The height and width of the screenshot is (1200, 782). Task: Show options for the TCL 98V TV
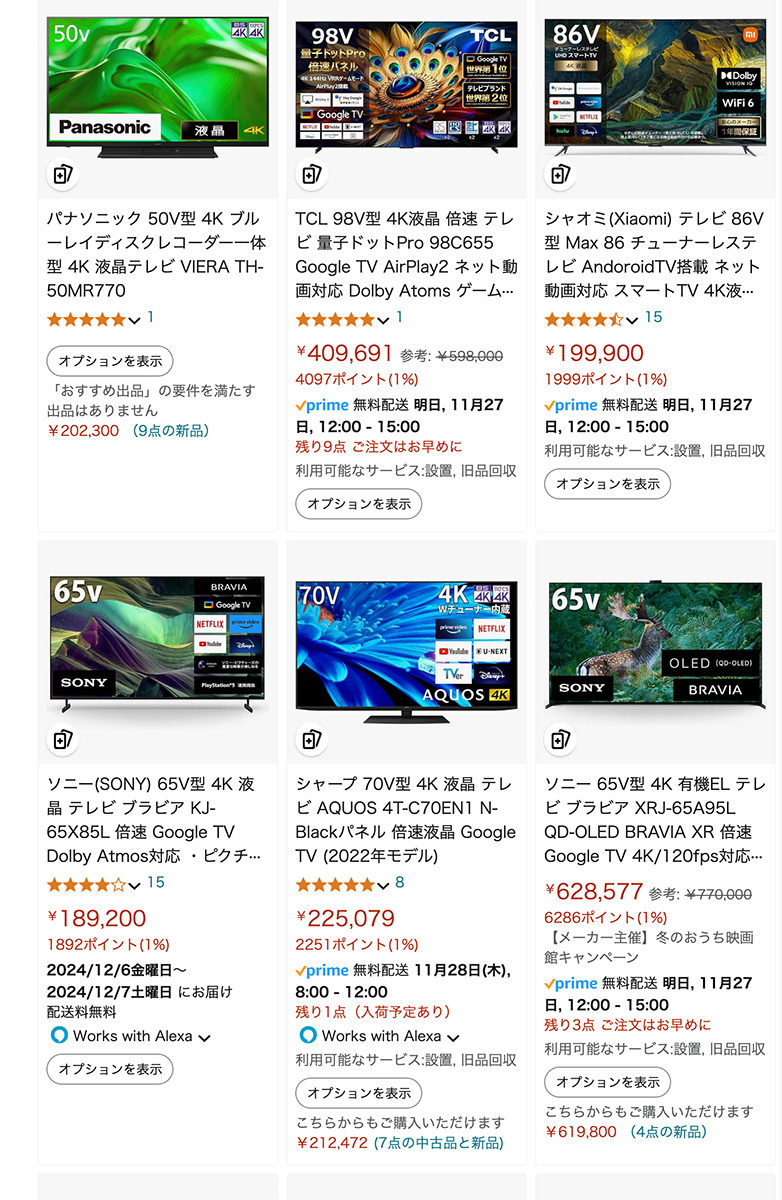tap(358, 504)
